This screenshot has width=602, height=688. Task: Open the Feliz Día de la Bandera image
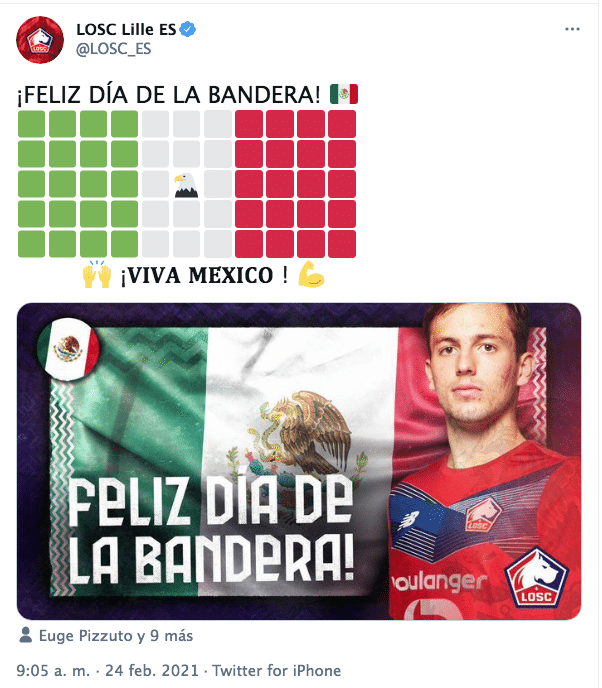(x=299, y=461)
